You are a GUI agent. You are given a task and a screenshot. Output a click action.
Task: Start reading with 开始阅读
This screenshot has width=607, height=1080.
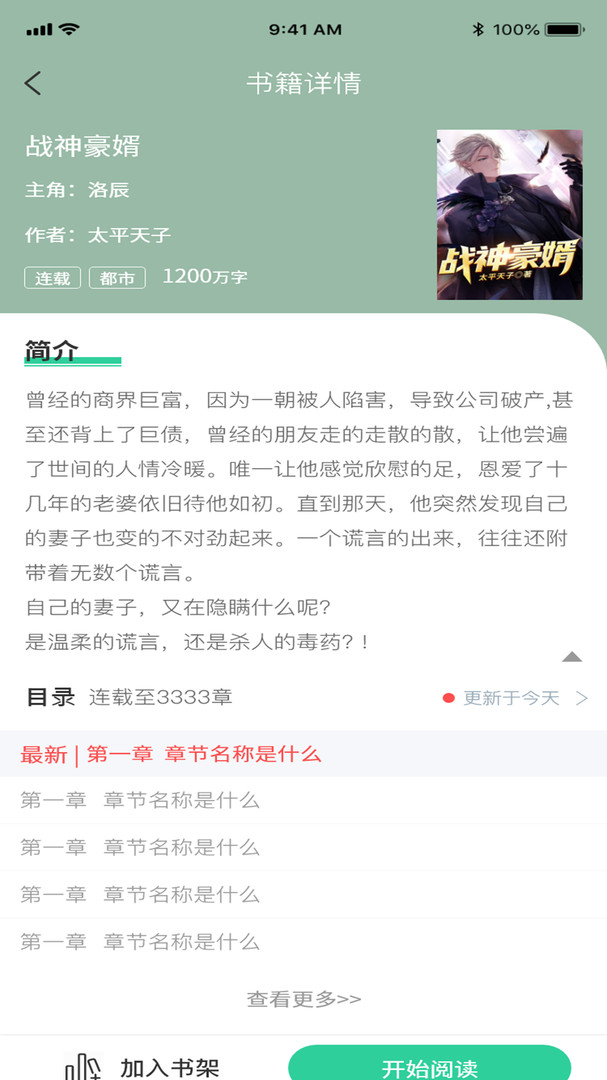429,1065
